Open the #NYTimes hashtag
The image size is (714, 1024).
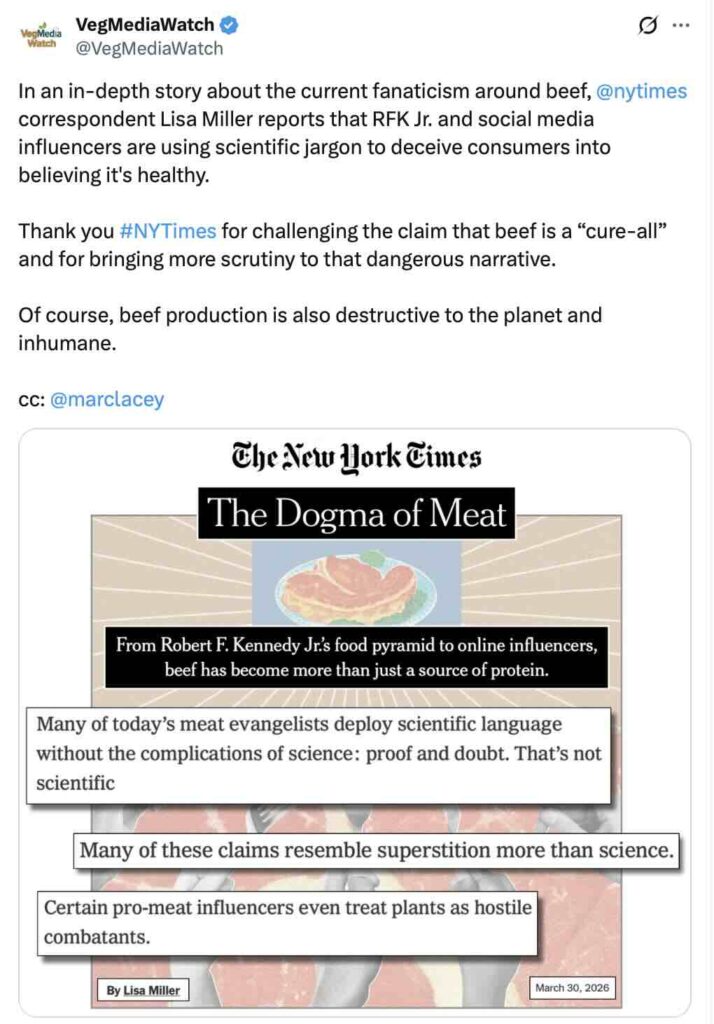coord(167,231)
